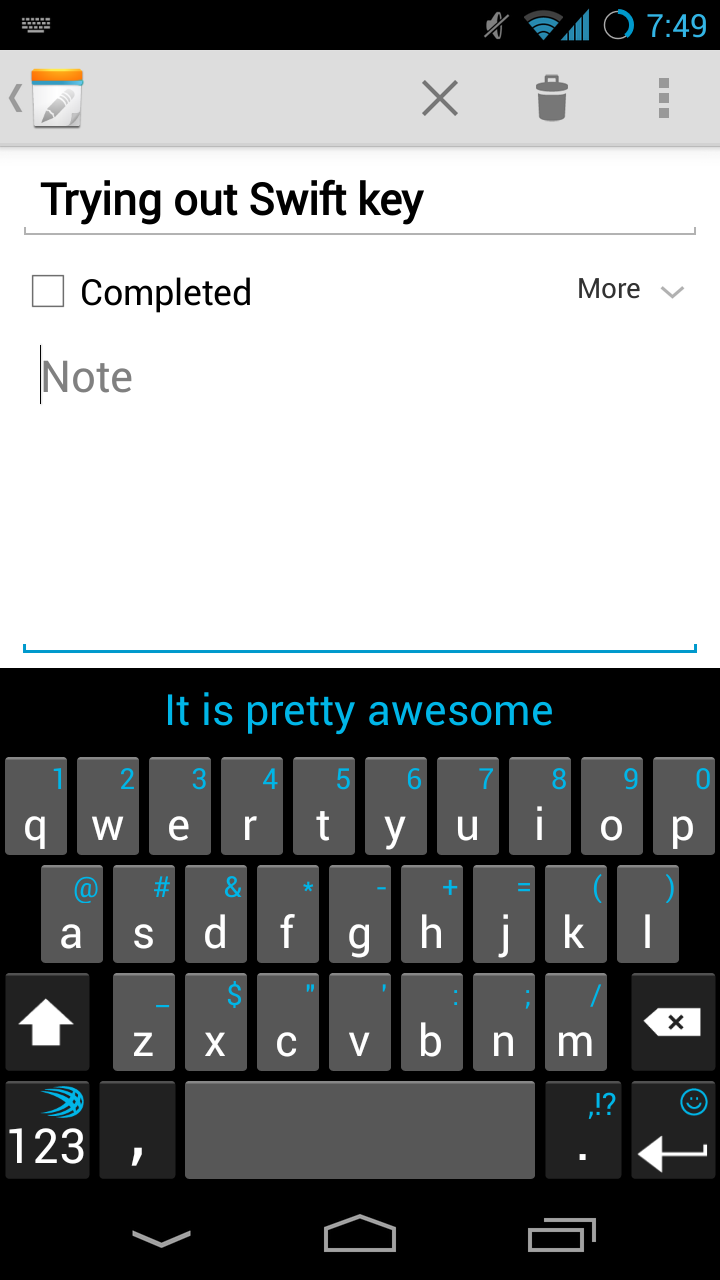720x1280 pixels.
Task: Cancel editing with the X icon
Action: tap(439, 98)
